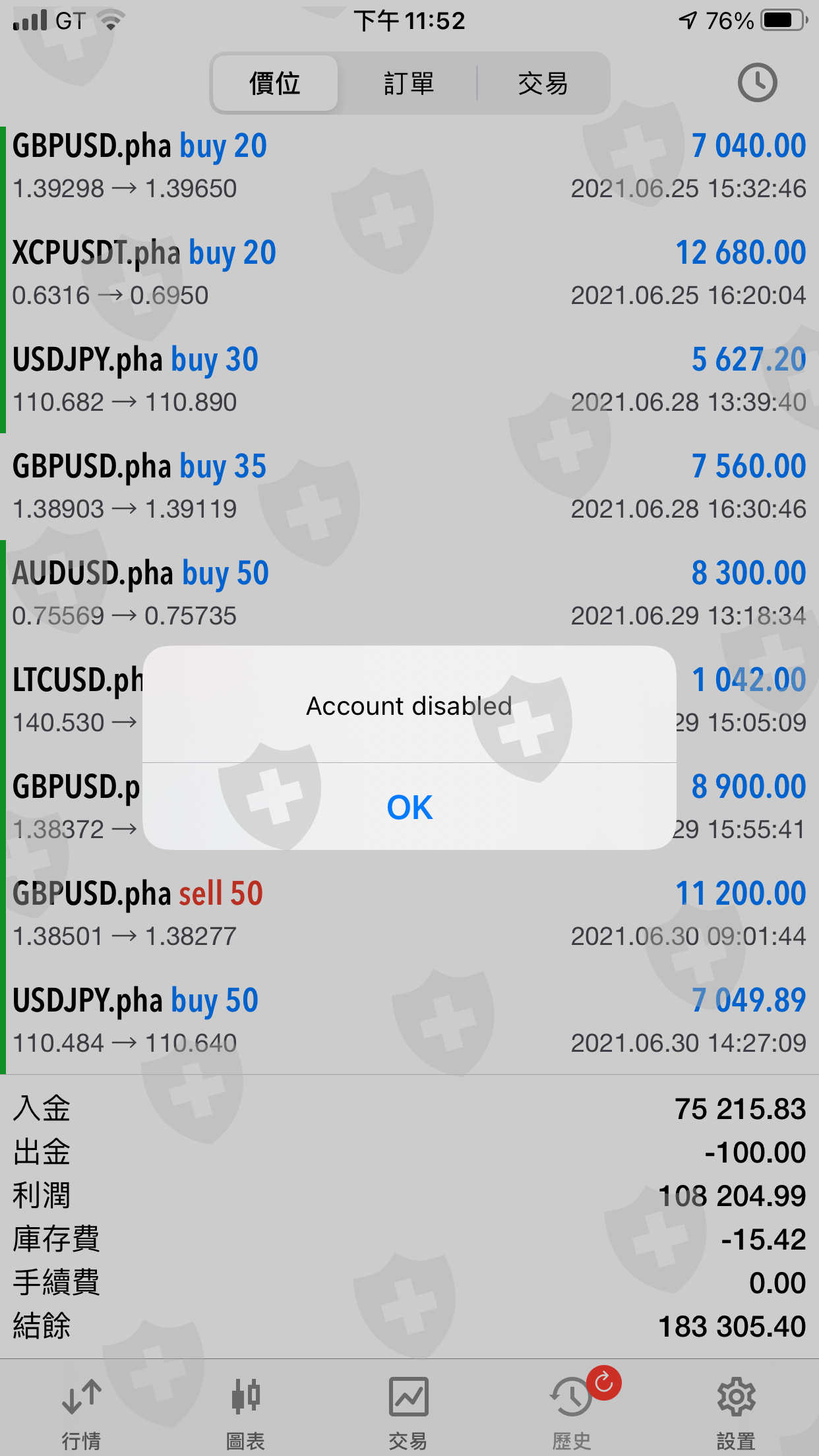Image resolution: width=819 pixels, height=1456 pixels.
Task: Open the USDJPY.pha buy 30 entry
Action: coord(409,380)
